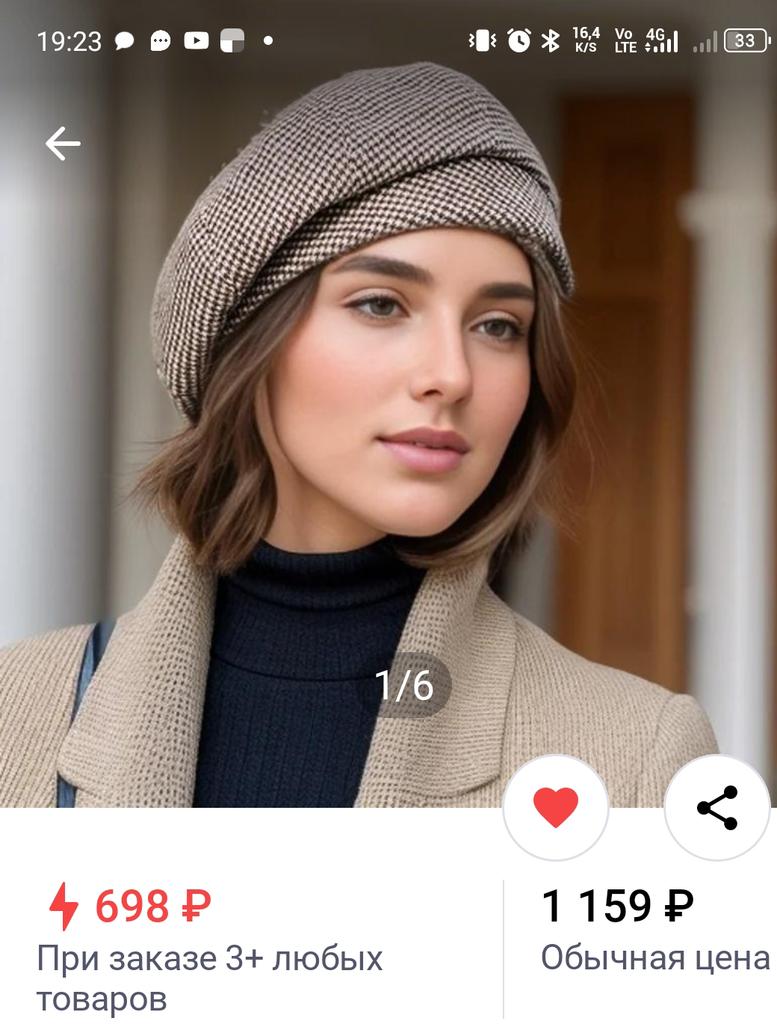
Task: Add the beret to favorites
Action: (x=556, y=807)
